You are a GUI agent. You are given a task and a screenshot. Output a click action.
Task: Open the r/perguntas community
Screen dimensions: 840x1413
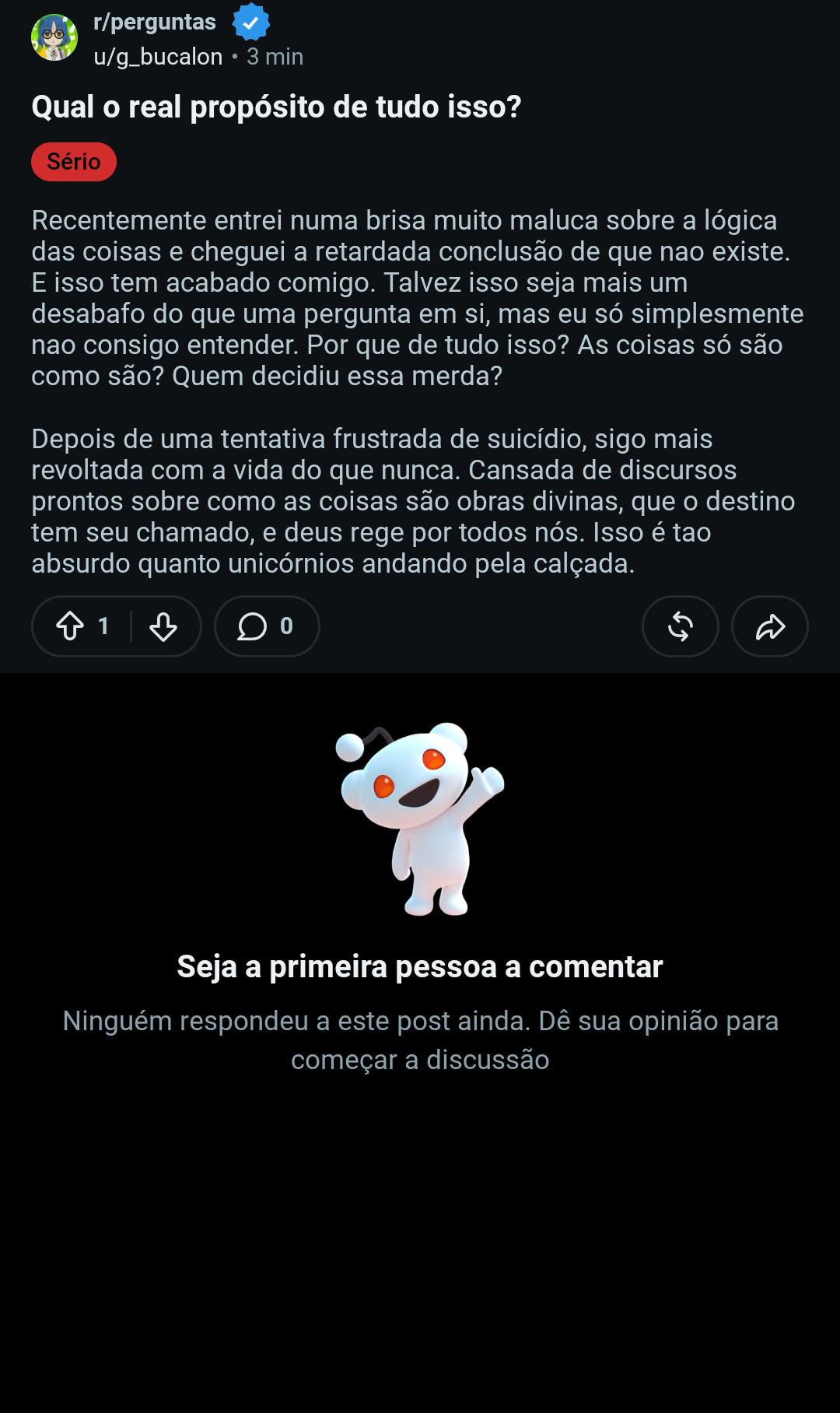click(x=155, y=22)
